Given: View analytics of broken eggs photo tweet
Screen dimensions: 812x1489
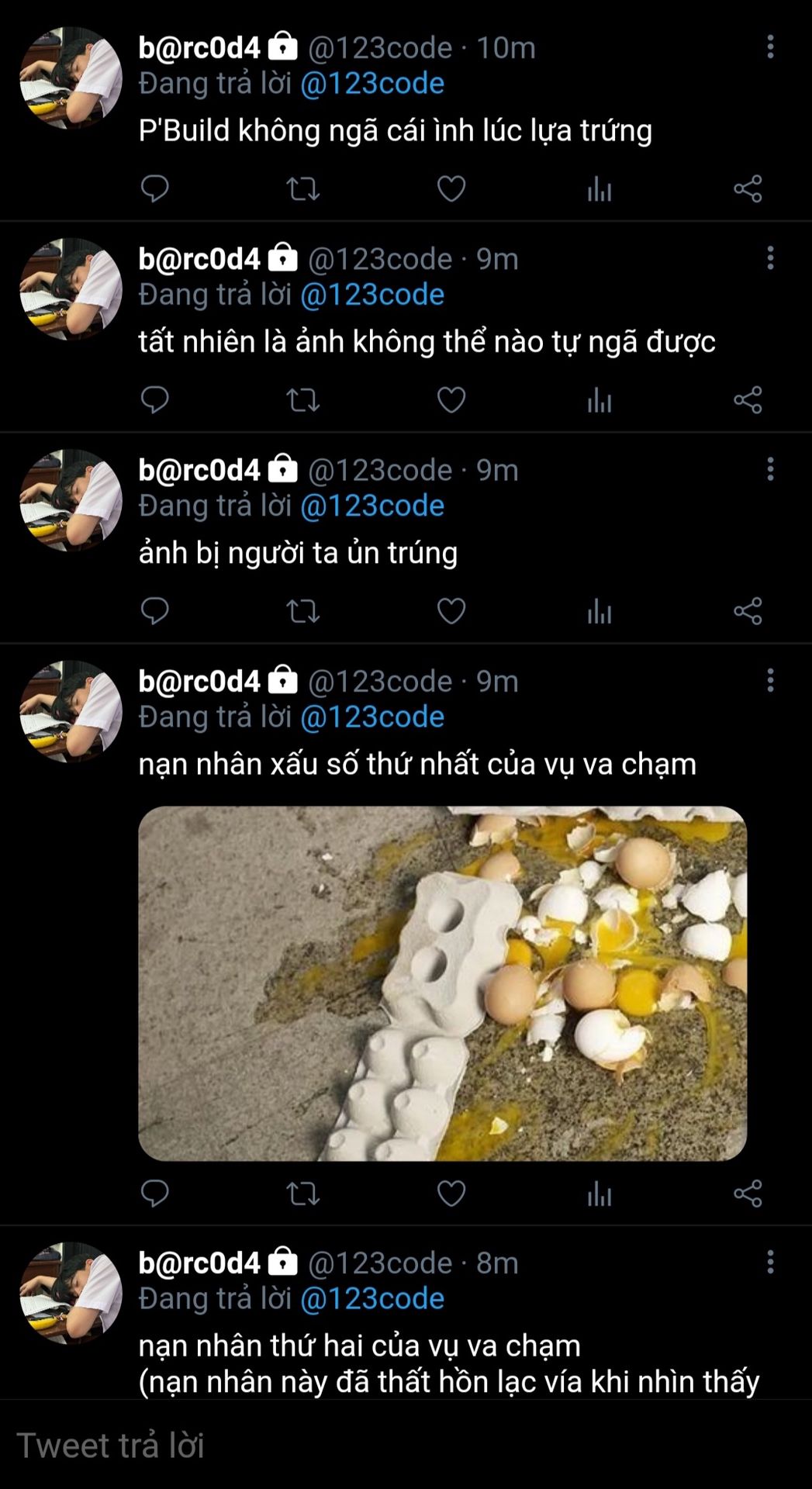Looking at the screenshot, I should point(599,1194).
